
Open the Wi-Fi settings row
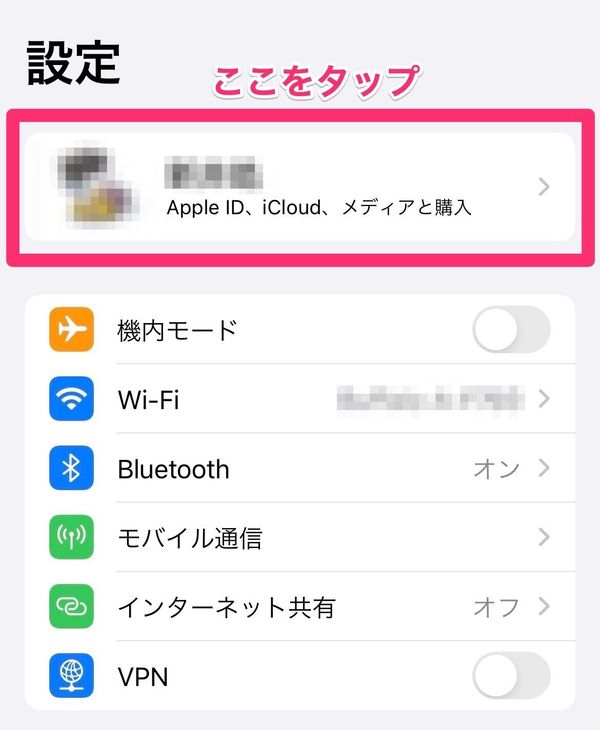pyautogui.click(x=300, y=399)
